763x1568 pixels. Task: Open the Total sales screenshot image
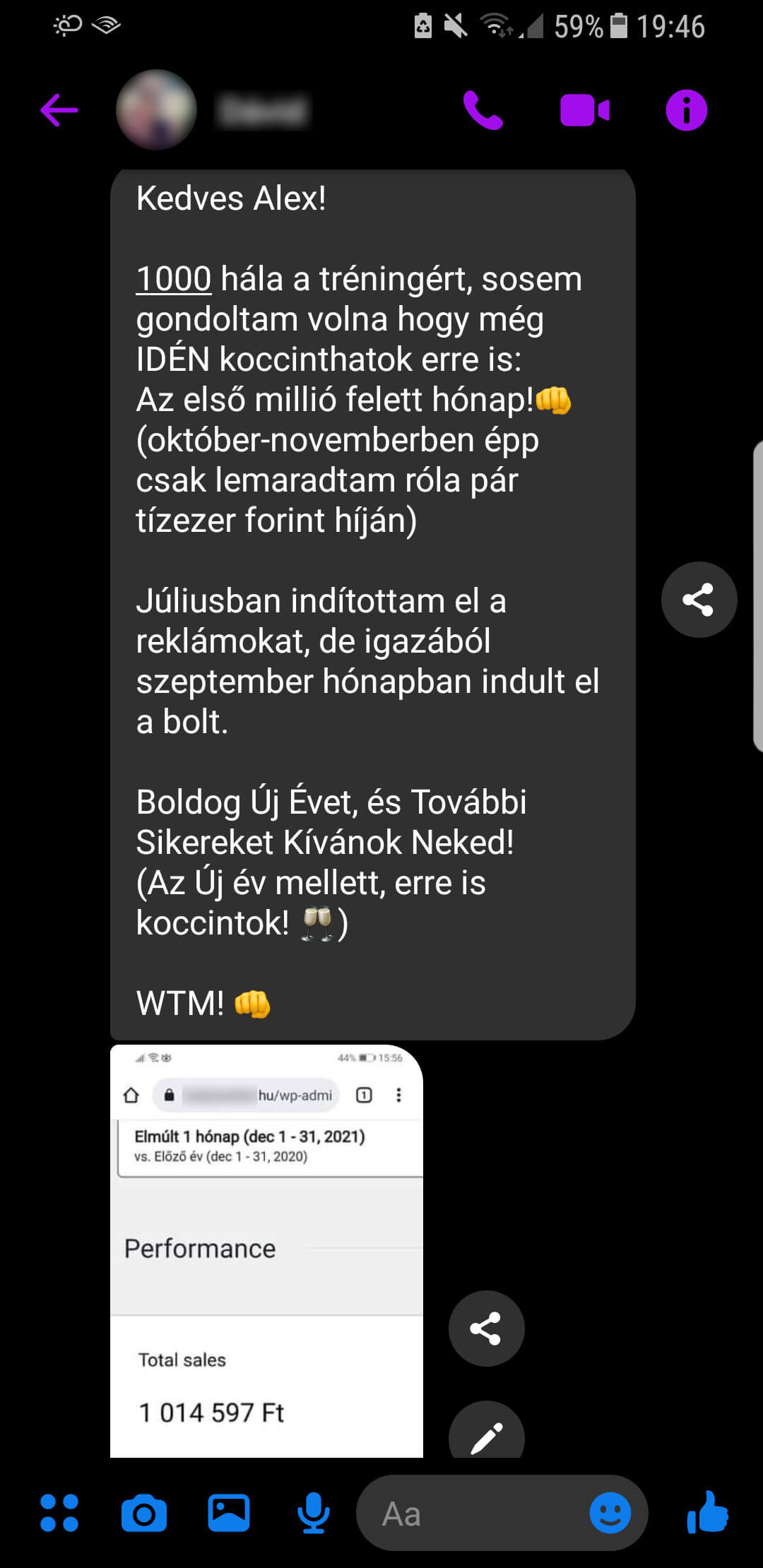click(266, 1250)
